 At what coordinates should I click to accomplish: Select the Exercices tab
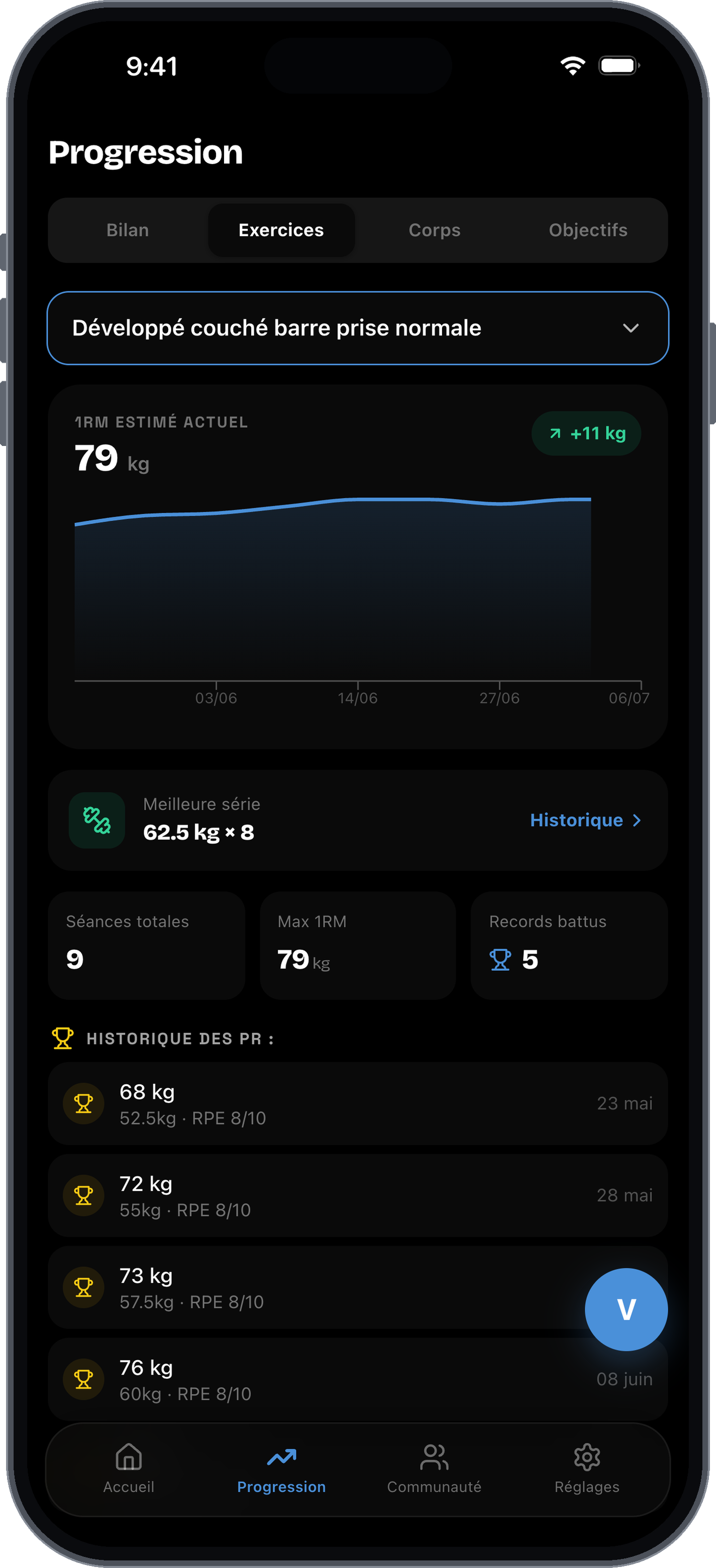(281, 230)
